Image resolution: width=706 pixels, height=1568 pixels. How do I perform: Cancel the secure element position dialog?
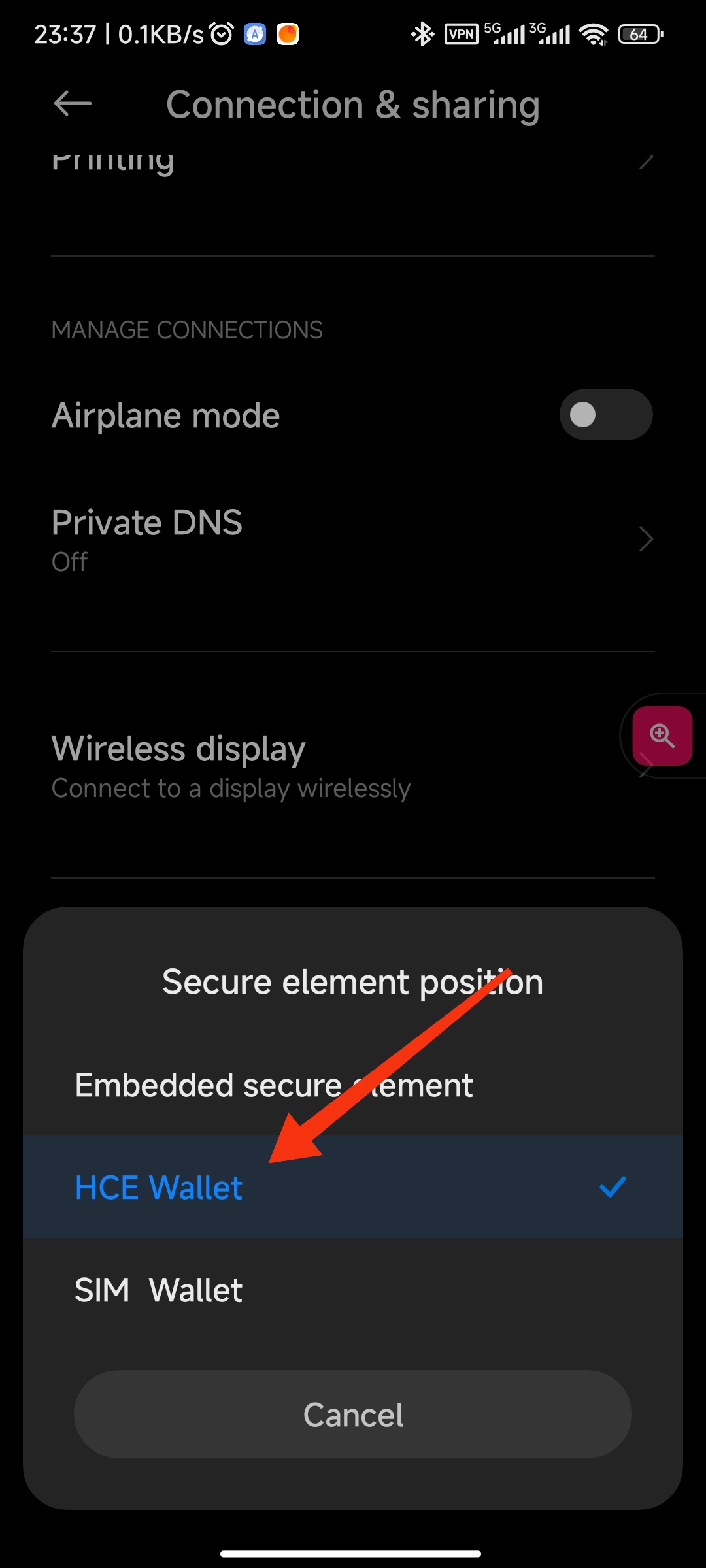tap(353, 1414)
